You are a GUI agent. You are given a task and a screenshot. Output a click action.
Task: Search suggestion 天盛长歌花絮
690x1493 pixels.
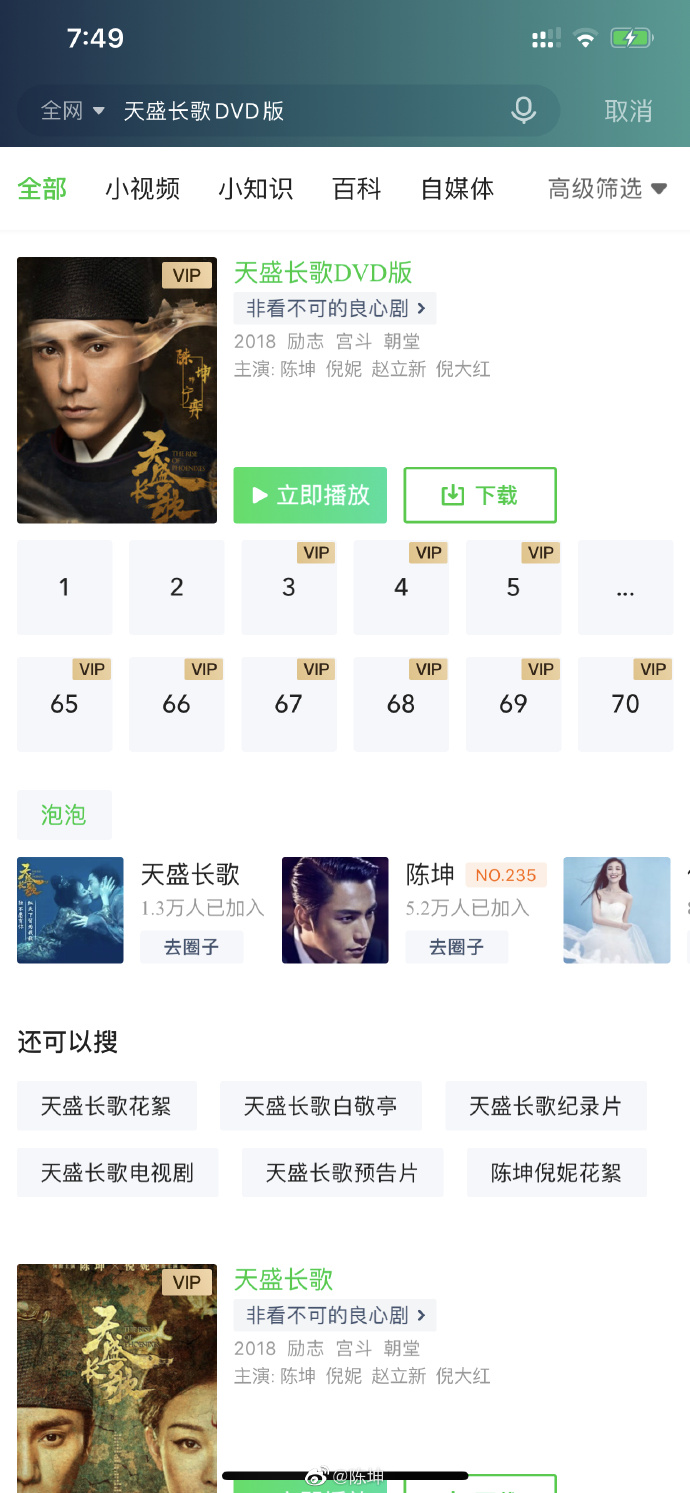coord(106,1106)
